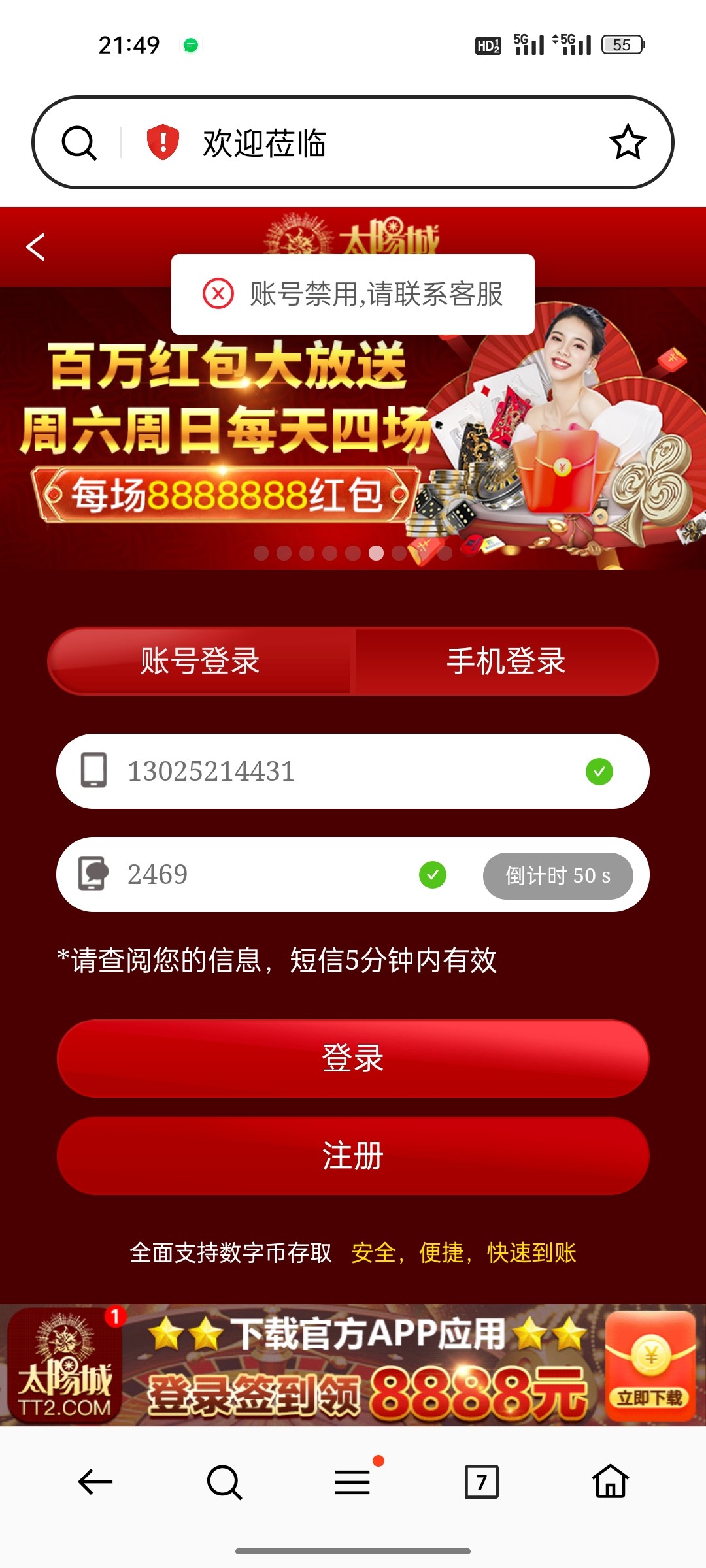Screen dimensions: 706x1568
Task: Switch to the 账号登录 tab
Action: click(201, 661)
